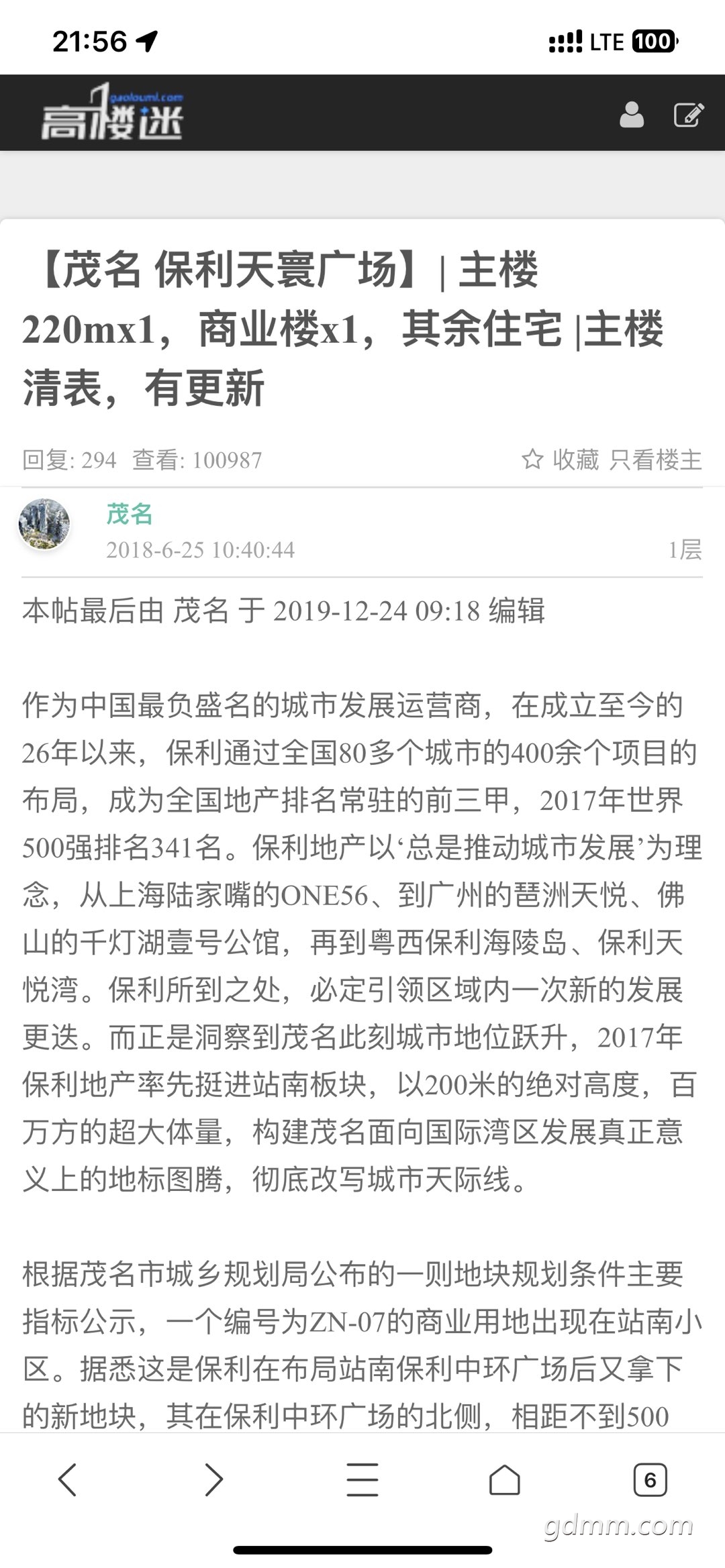Add this thread to 收藏 favorites

pos(561,460)
